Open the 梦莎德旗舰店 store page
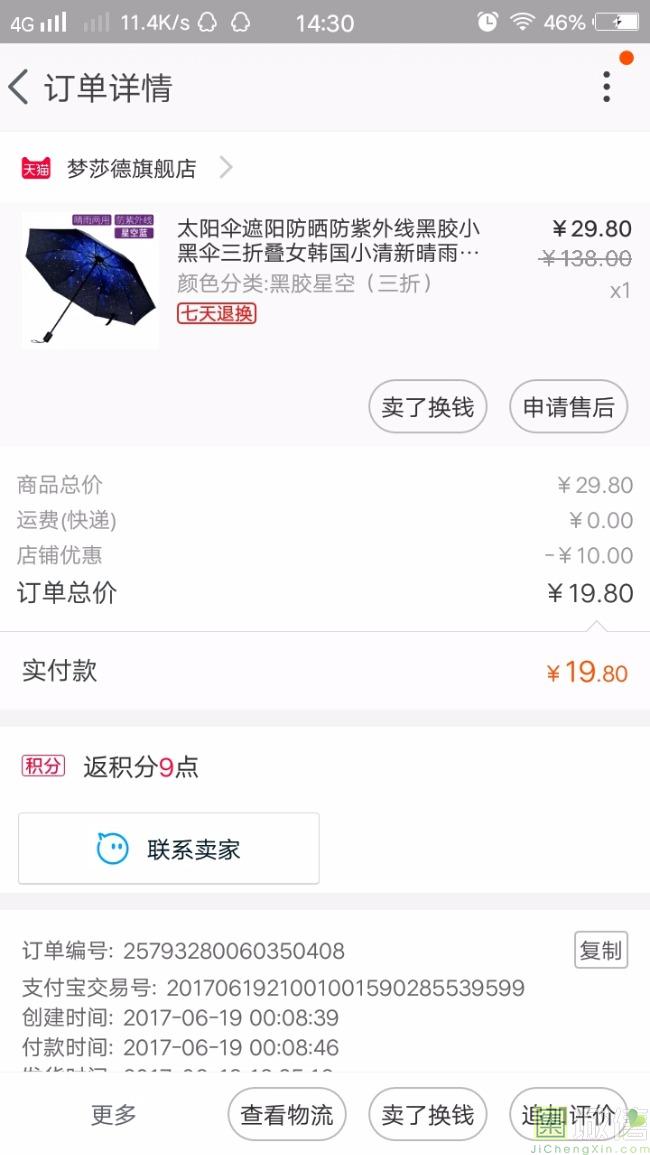The width and height of the screenshot is (650, 1155). click(130, 169)
